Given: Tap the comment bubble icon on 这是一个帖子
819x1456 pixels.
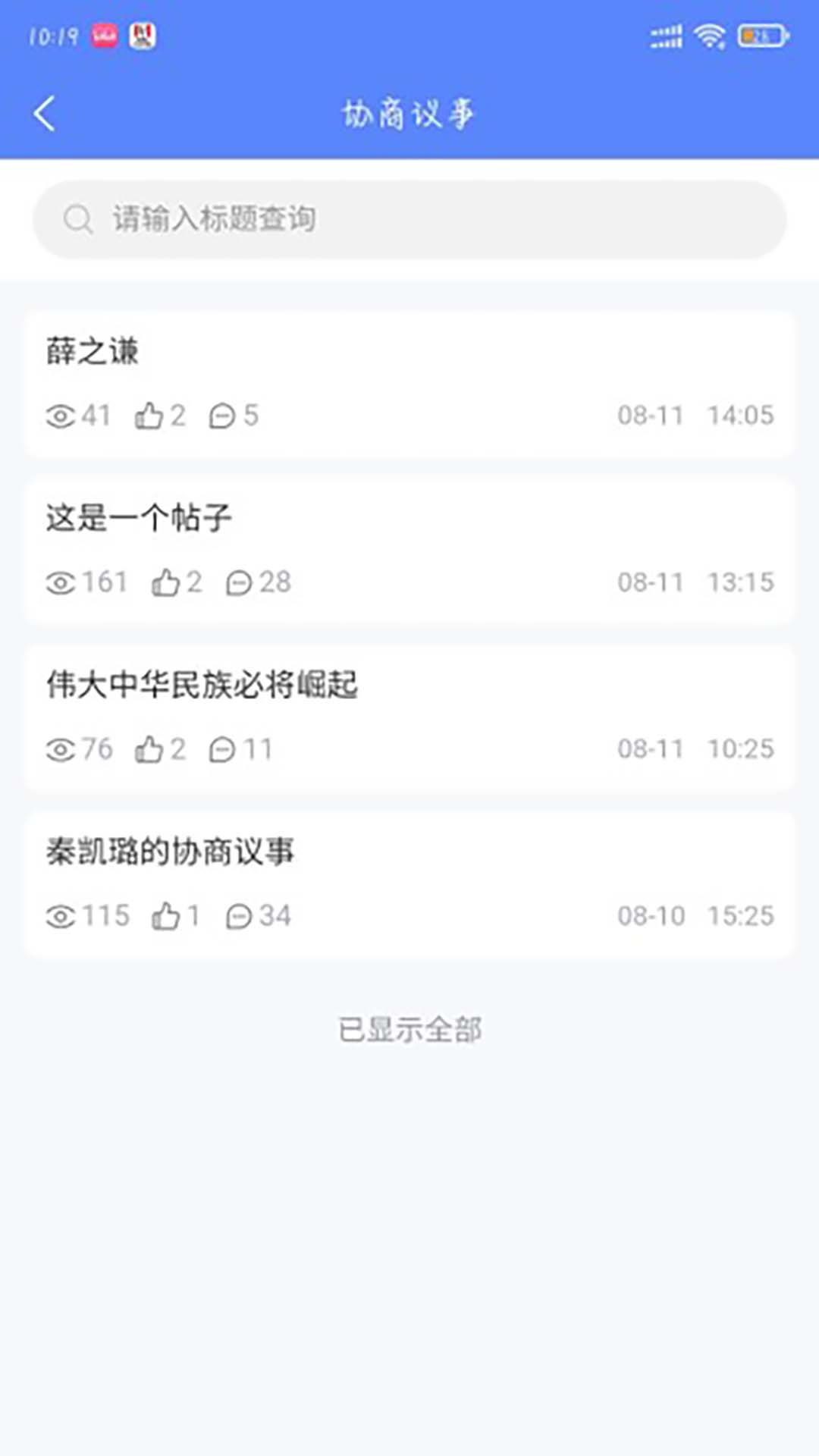Looking at the screenshot, I should pyautogui.click(x=240, y=582).
